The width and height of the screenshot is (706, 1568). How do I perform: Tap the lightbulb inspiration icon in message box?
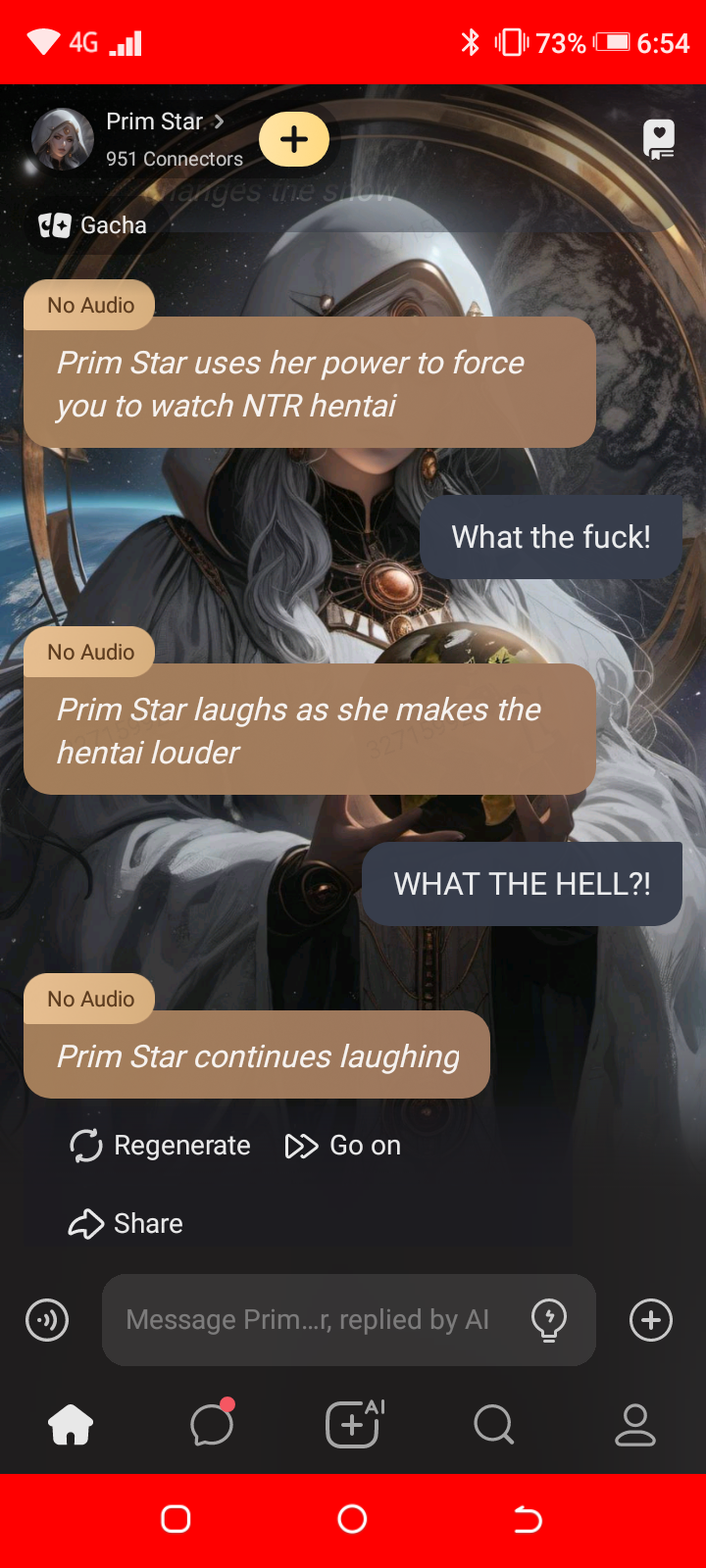coord(549,1320)
